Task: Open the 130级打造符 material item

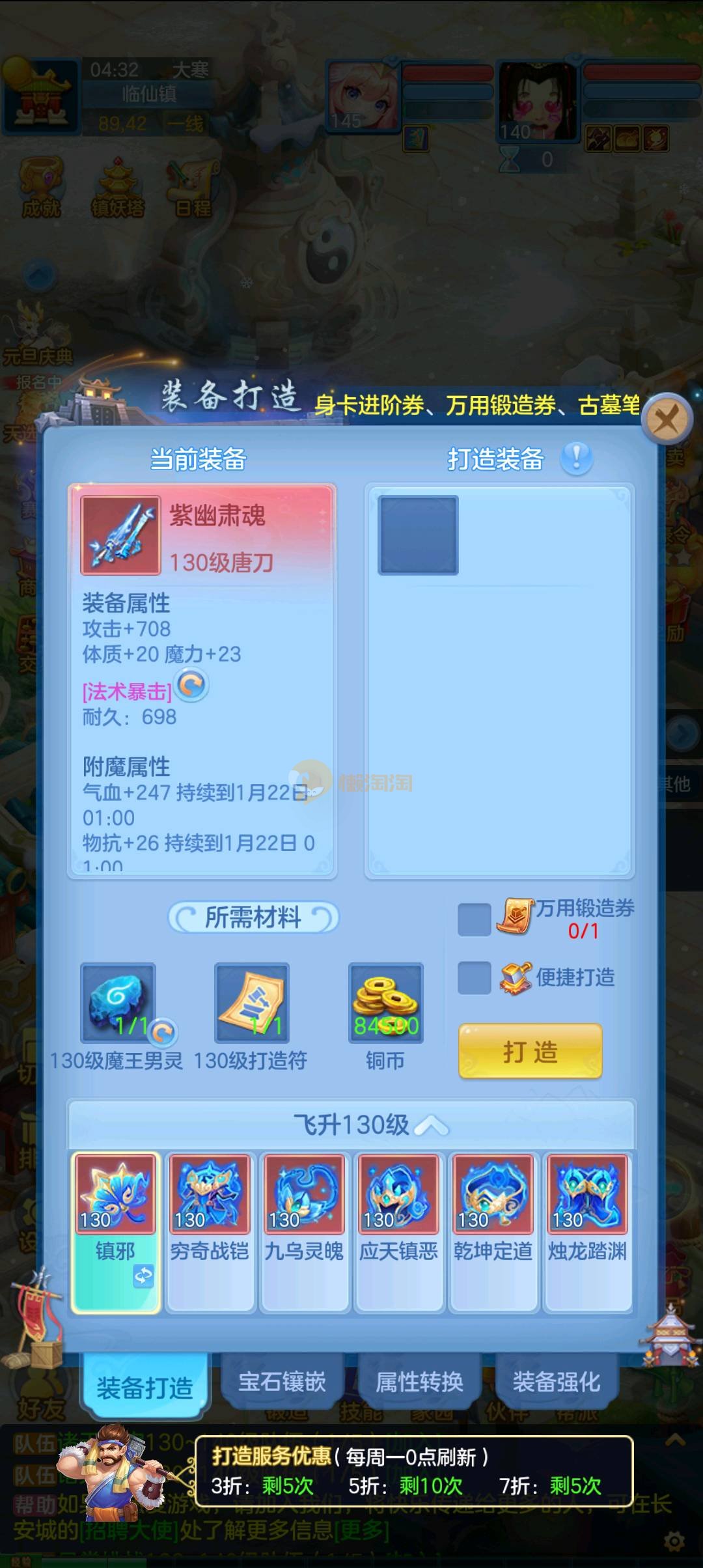Action: [x=252, y=1003]
